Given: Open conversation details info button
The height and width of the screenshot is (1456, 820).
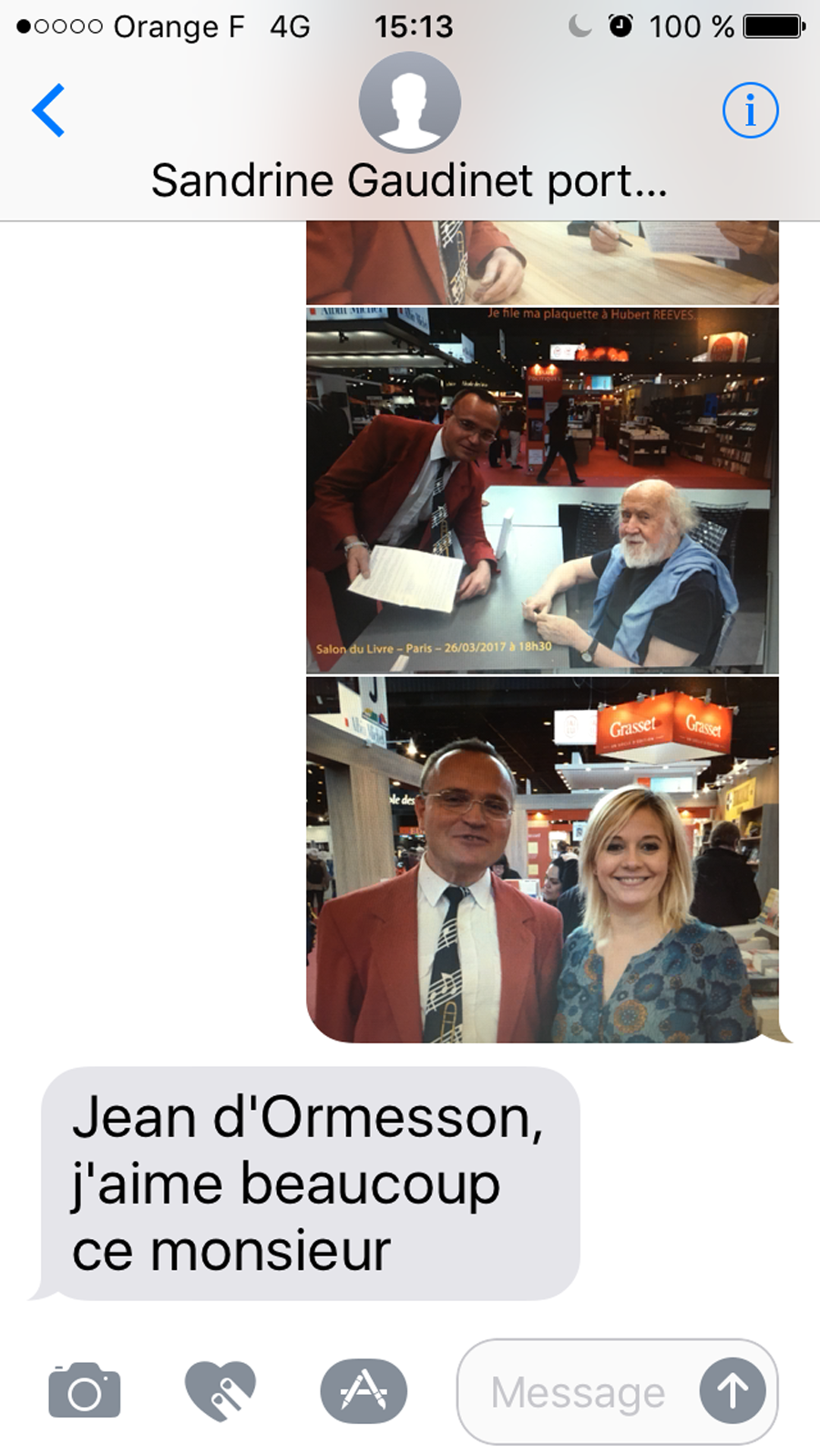Looking at the screenshot, I should [750, 110].
